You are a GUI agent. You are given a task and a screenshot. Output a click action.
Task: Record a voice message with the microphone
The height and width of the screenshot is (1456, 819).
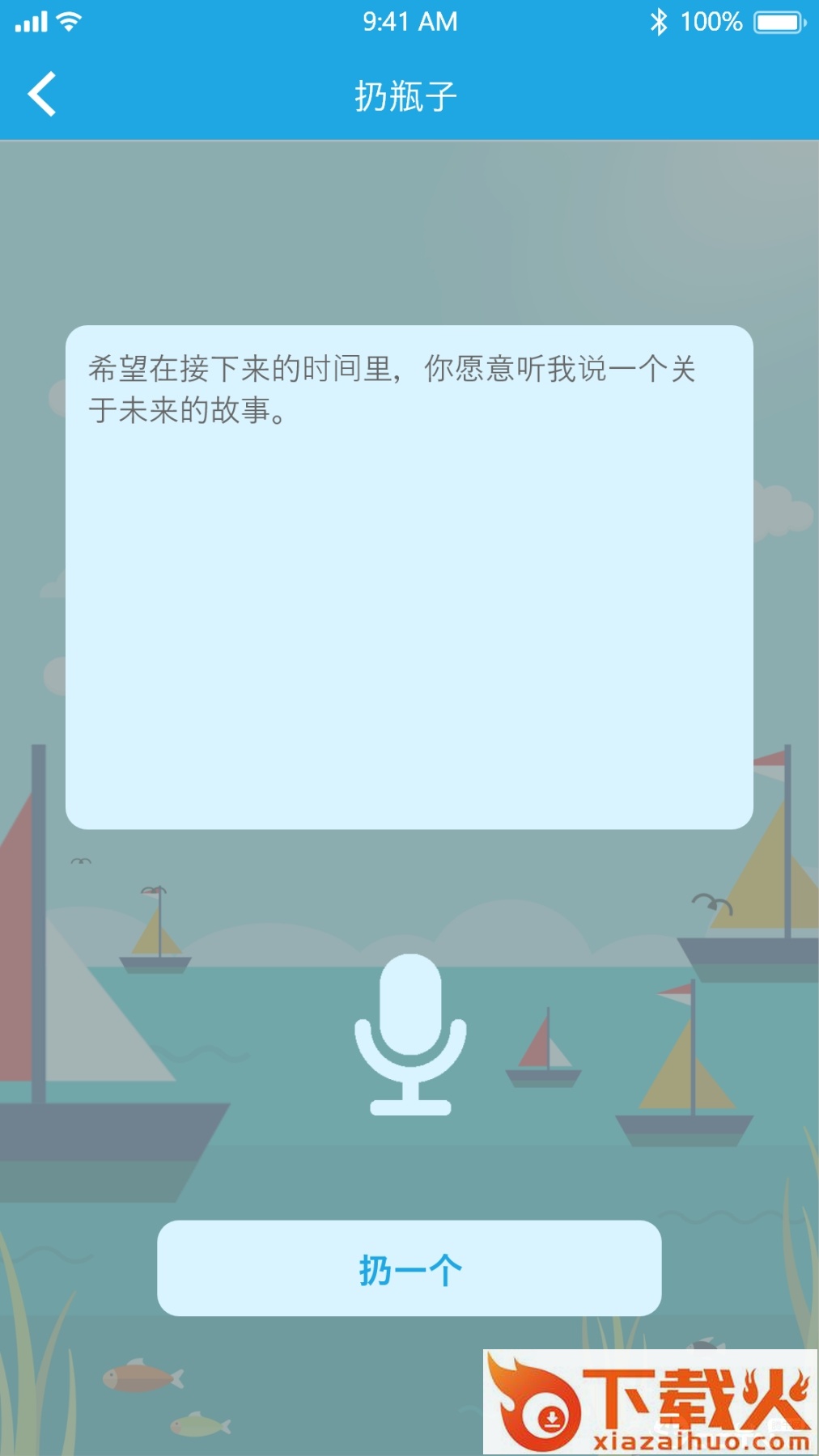click(410, 1035)
